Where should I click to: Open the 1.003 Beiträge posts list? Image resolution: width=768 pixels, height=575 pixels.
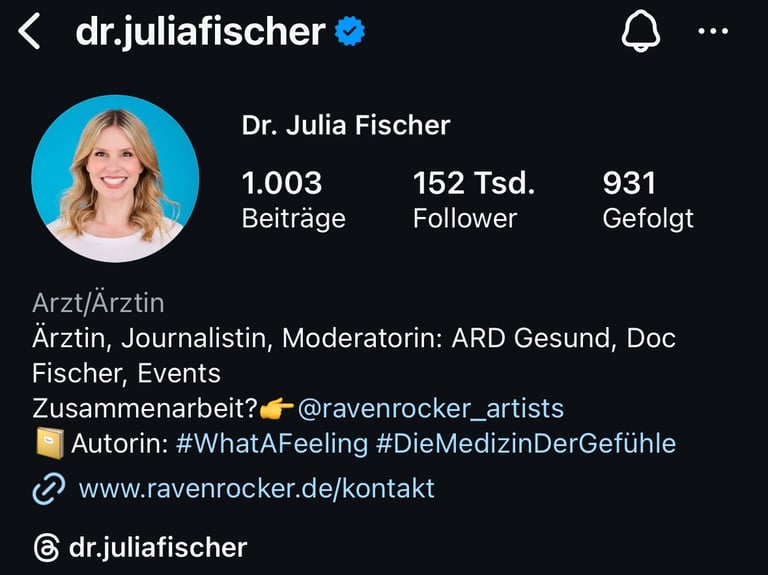(293, 199)
